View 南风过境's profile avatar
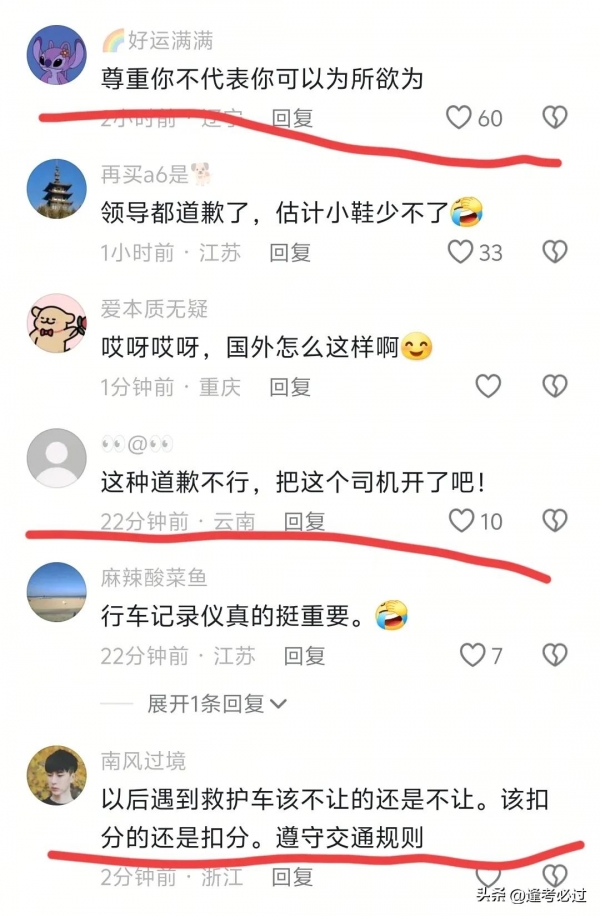 pyautogui.click(x=56, y=775)
